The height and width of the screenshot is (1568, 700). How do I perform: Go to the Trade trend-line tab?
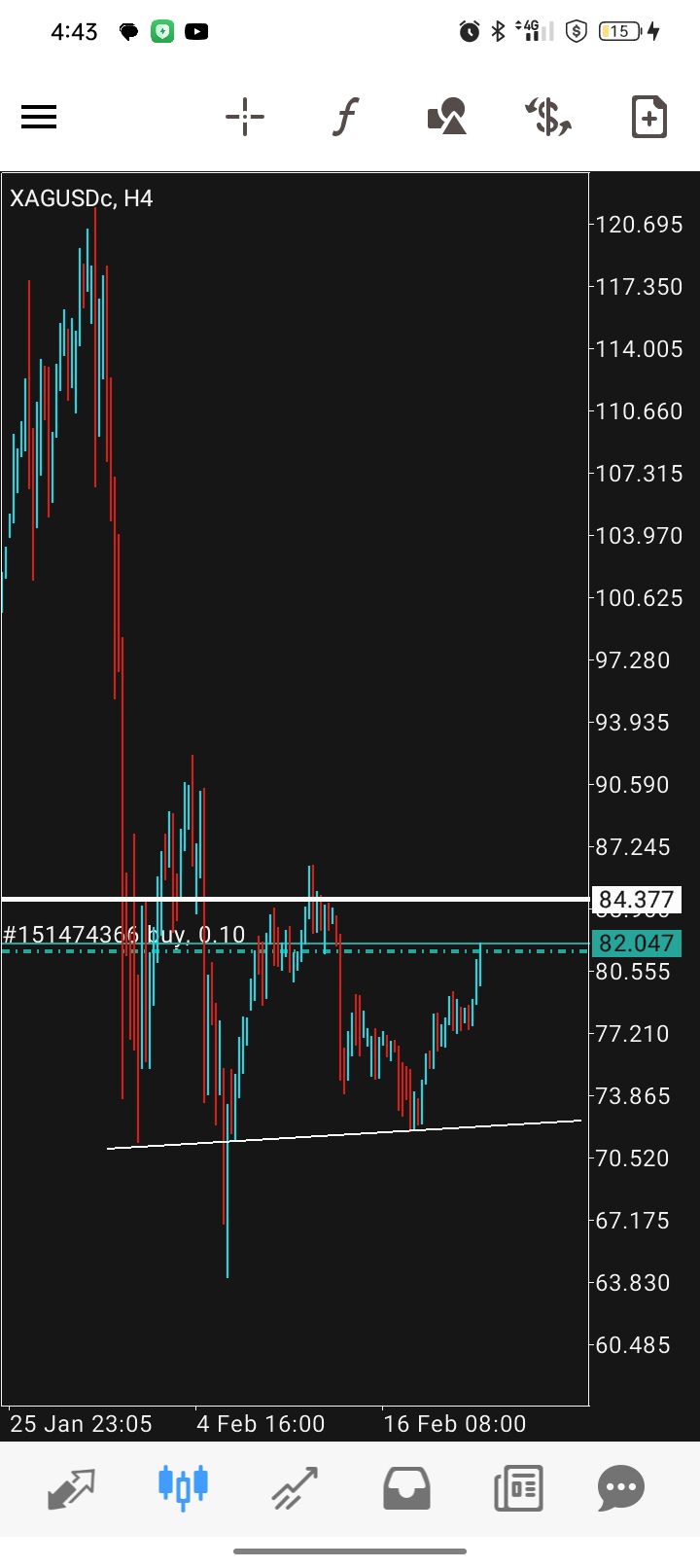pyautogui.click(x=295, y=1487)
